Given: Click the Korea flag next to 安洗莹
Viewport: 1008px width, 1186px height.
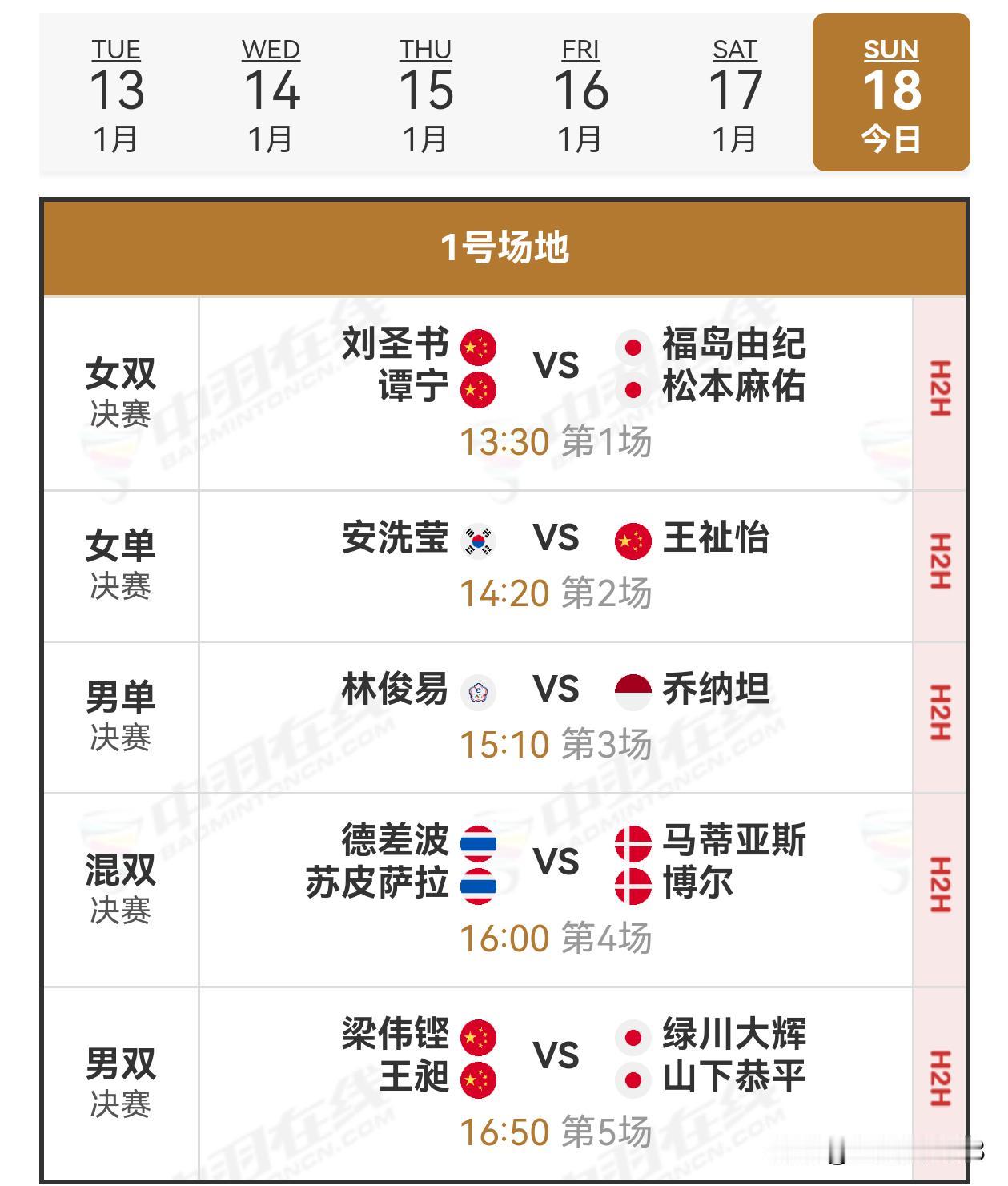Looking at the screenshot, I should [x=479, y=540].
